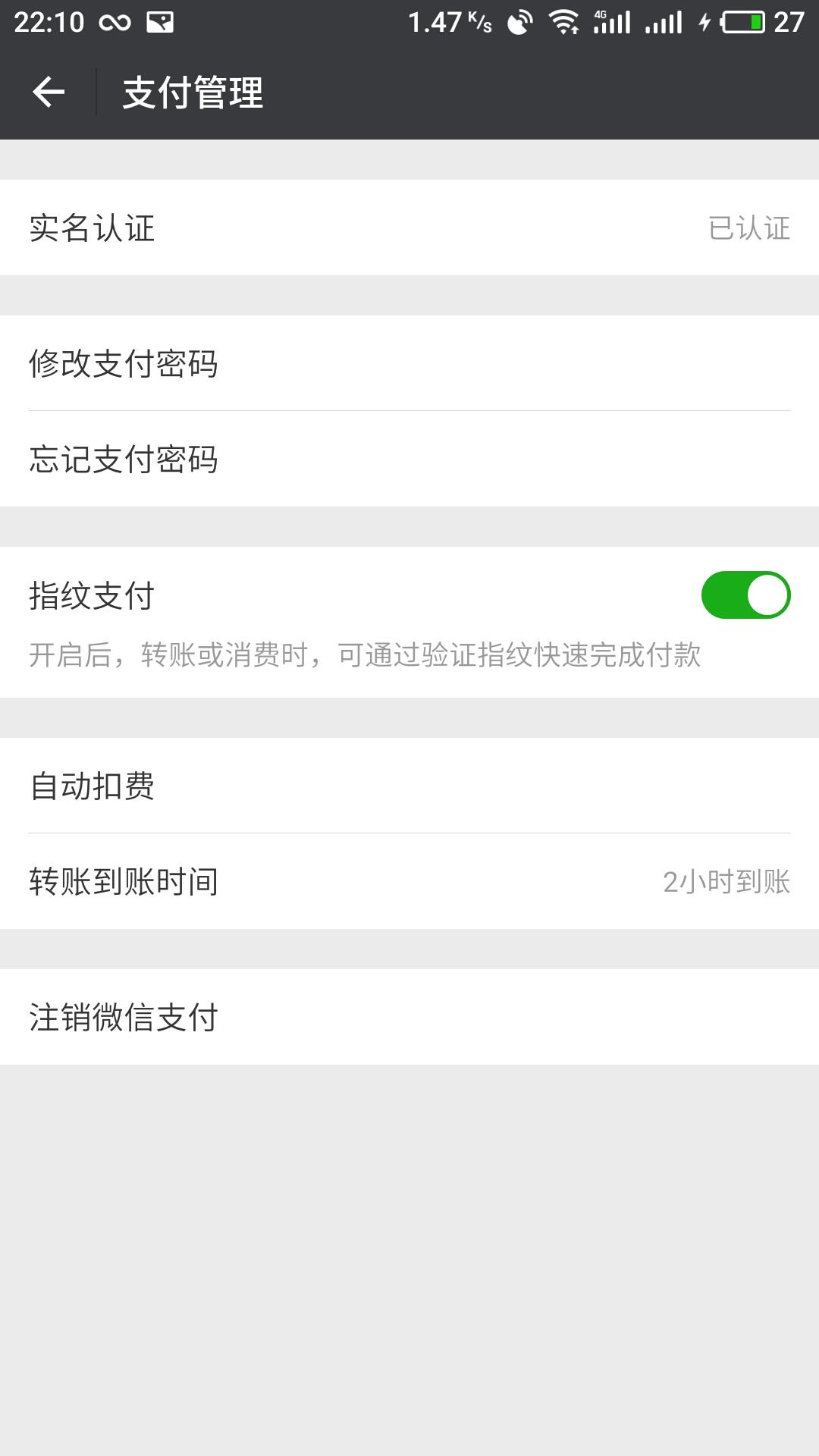
Task: Open 修改支付密码 option
Action: (x=409, y=363)
